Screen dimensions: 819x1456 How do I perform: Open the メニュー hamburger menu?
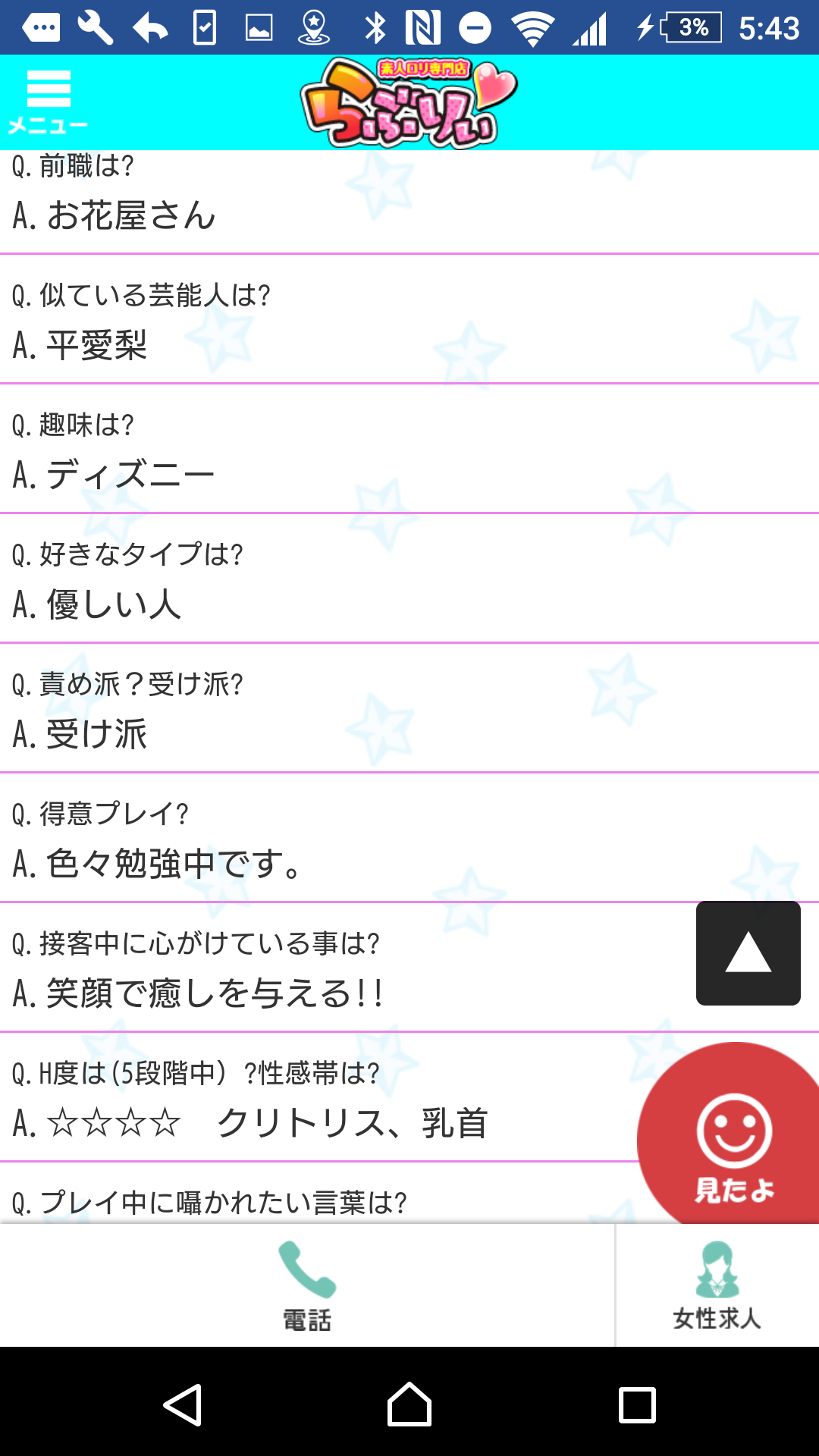(48, 102)
